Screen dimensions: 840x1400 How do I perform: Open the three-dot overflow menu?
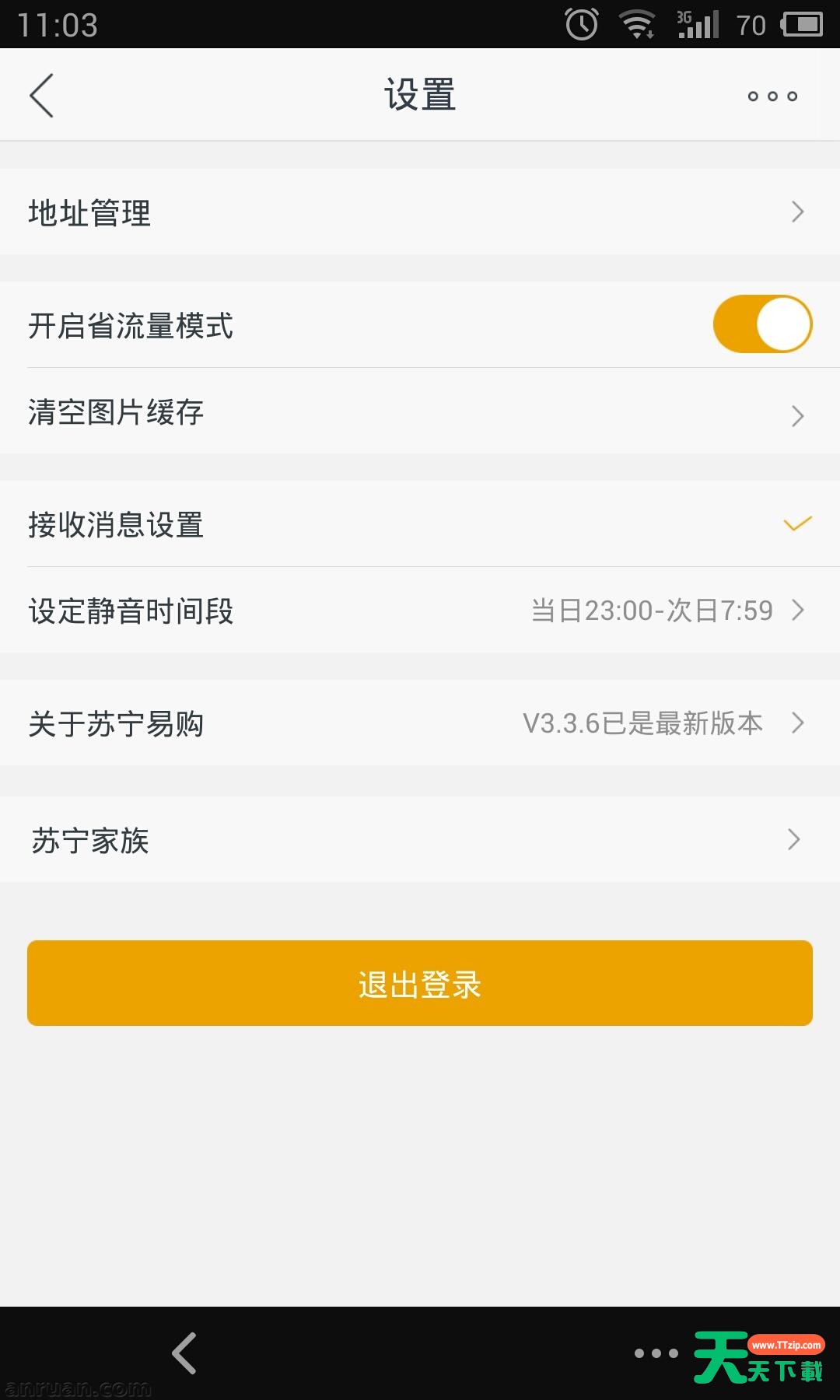[772, 95]
